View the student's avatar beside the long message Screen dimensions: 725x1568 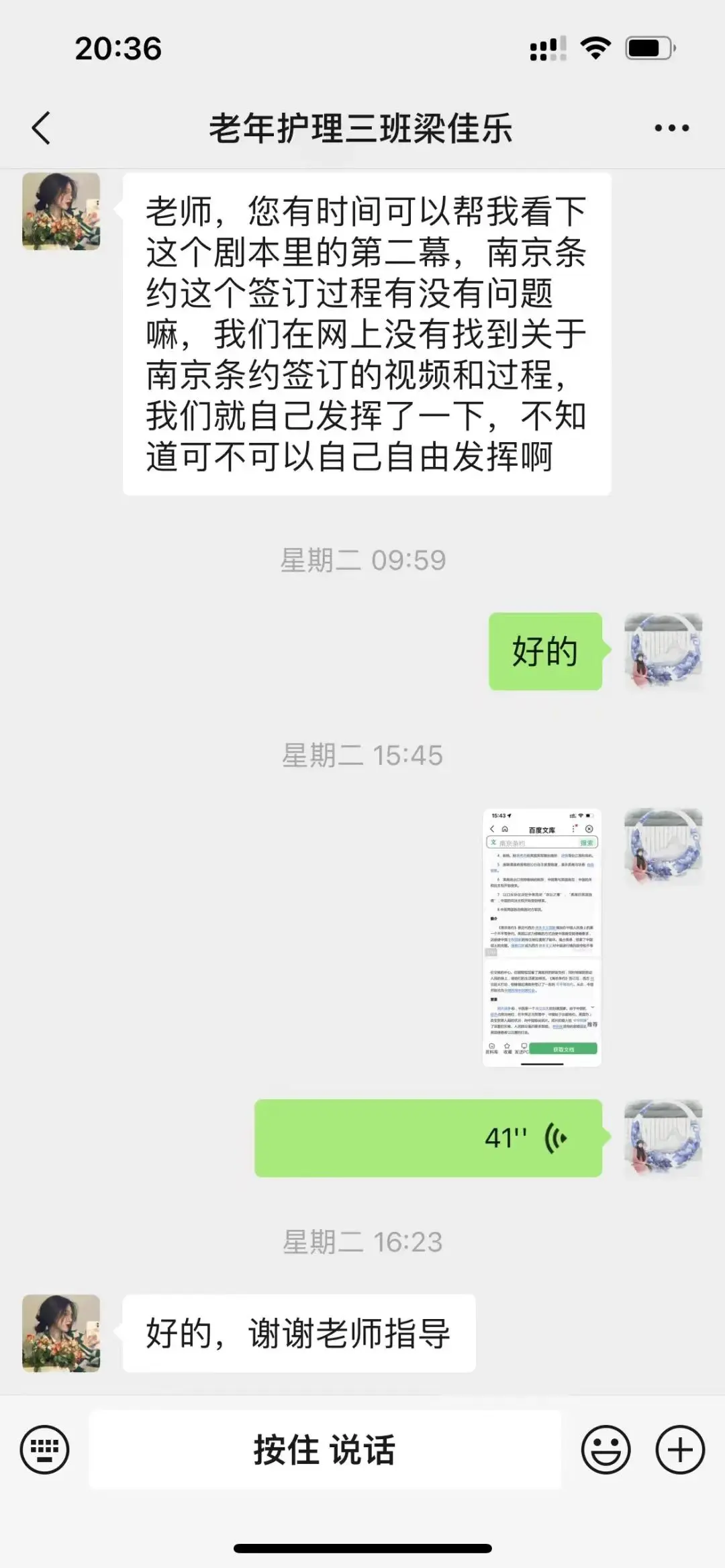(61, 211)
